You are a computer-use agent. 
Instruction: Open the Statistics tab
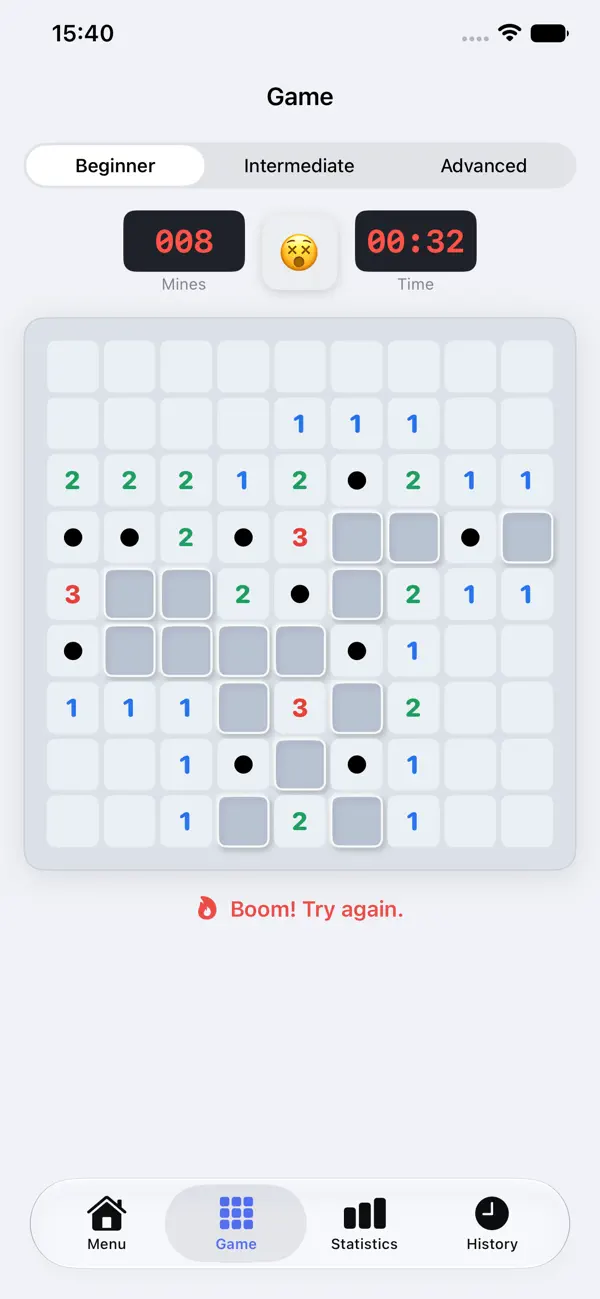364,1224
